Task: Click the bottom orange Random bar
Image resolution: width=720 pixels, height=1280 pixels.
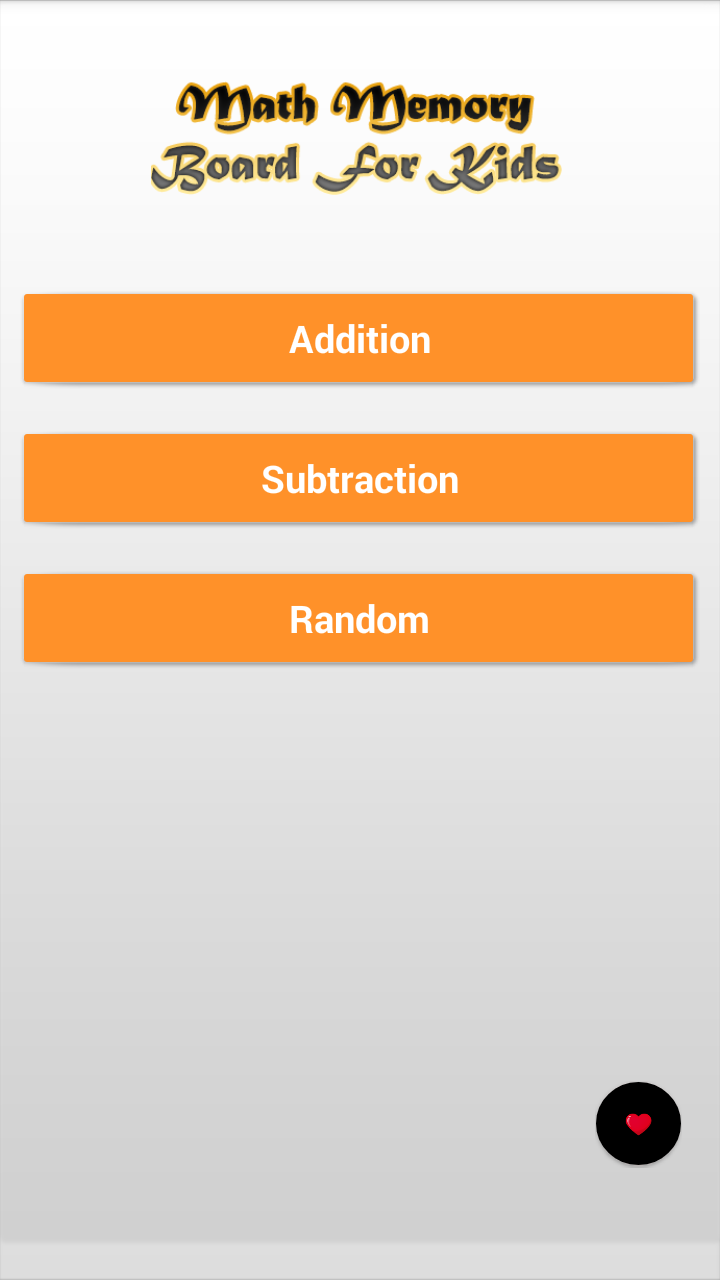Action: click(x=358, y=618)
